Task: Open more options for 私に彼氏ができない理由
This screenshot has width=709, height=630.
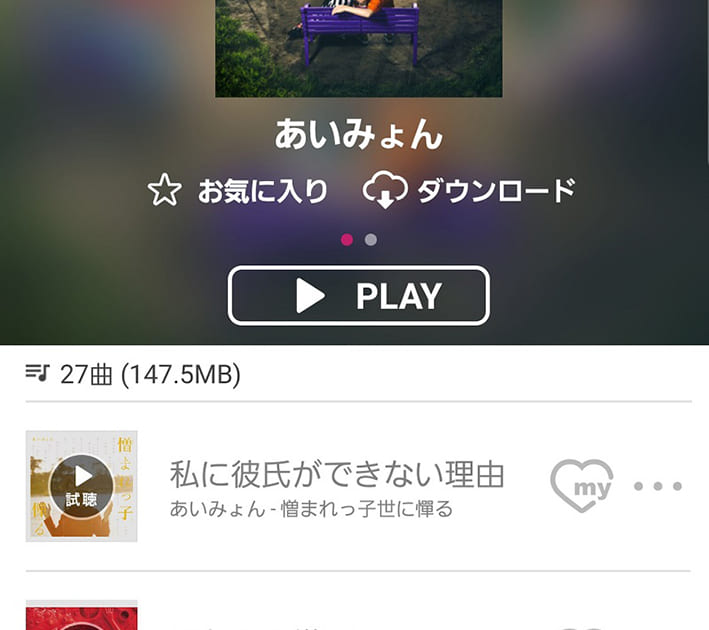Action: (x=657, y=487)
